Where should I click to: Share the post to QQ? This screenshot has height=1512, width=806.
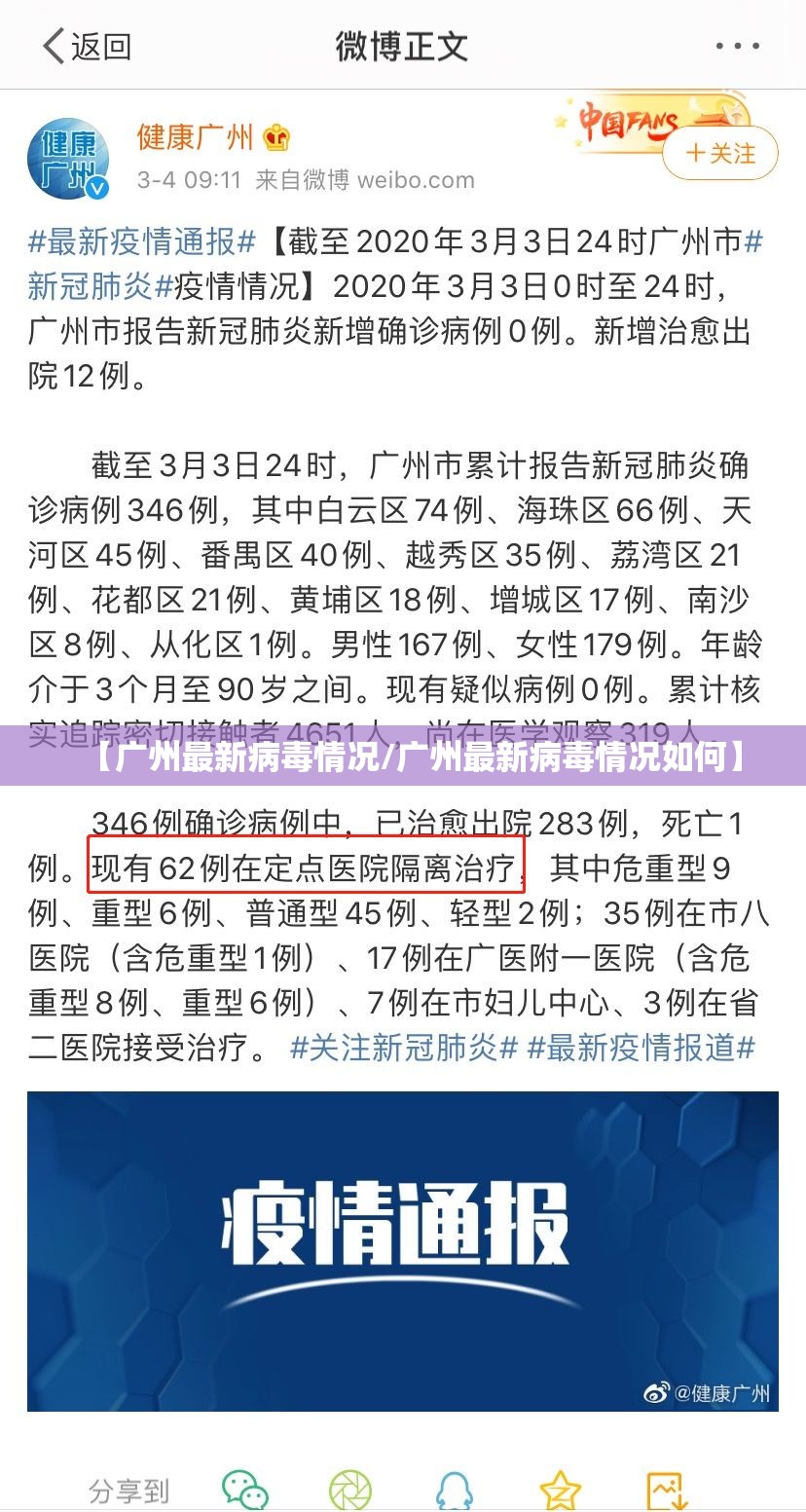(455, 1491)
